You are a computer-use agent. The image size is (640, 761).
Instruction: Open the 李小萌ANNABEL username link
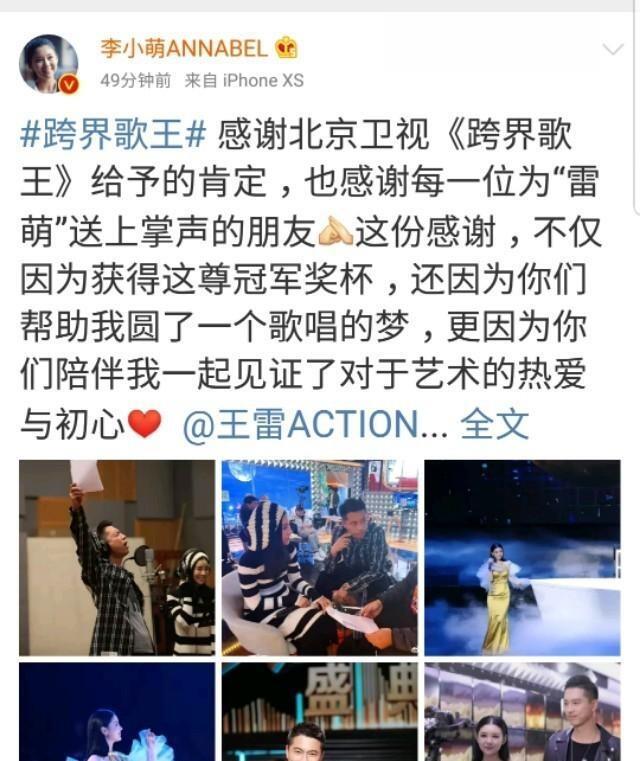(x=183, y=48)
